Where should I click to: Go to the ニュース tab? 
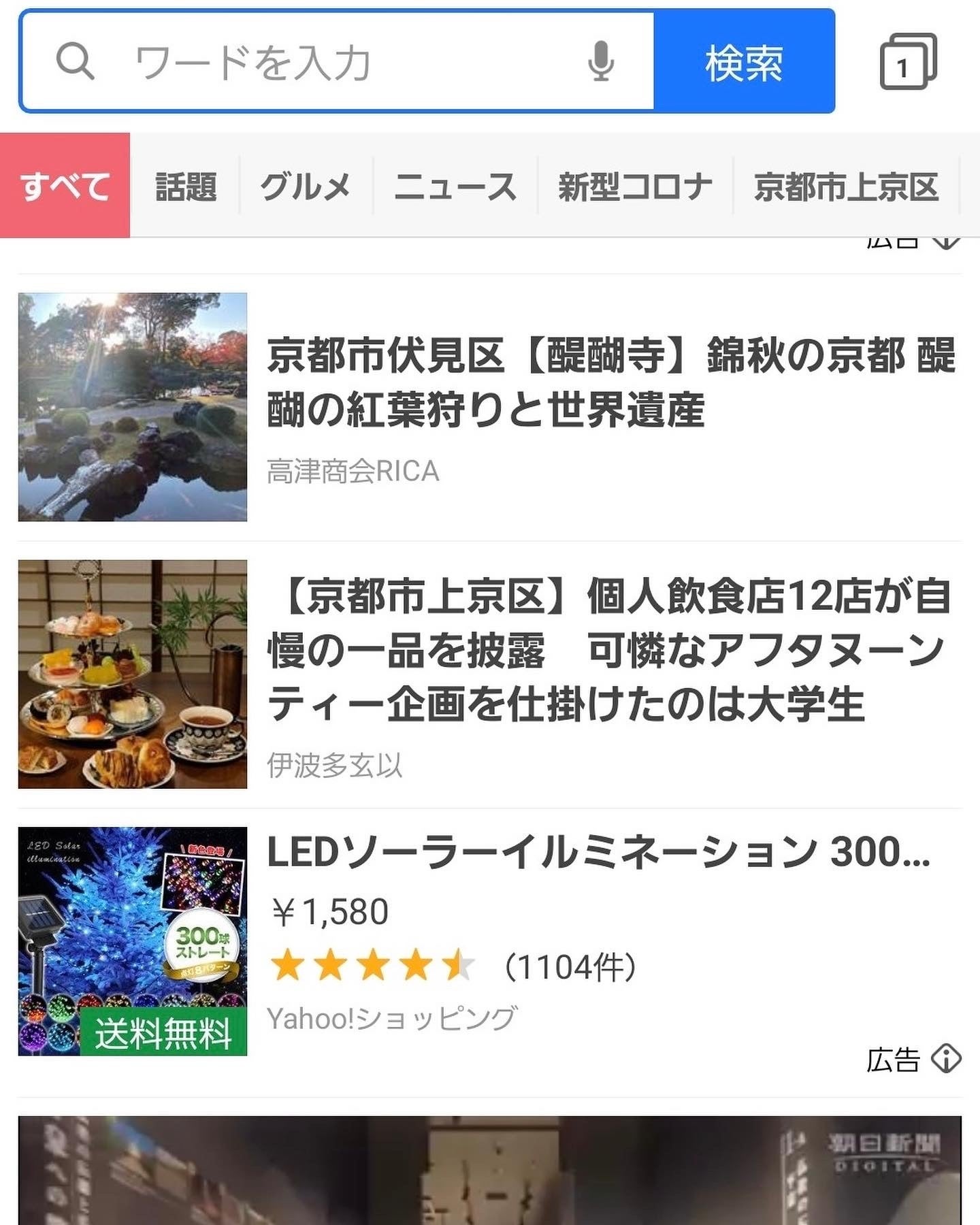(455, 186)
